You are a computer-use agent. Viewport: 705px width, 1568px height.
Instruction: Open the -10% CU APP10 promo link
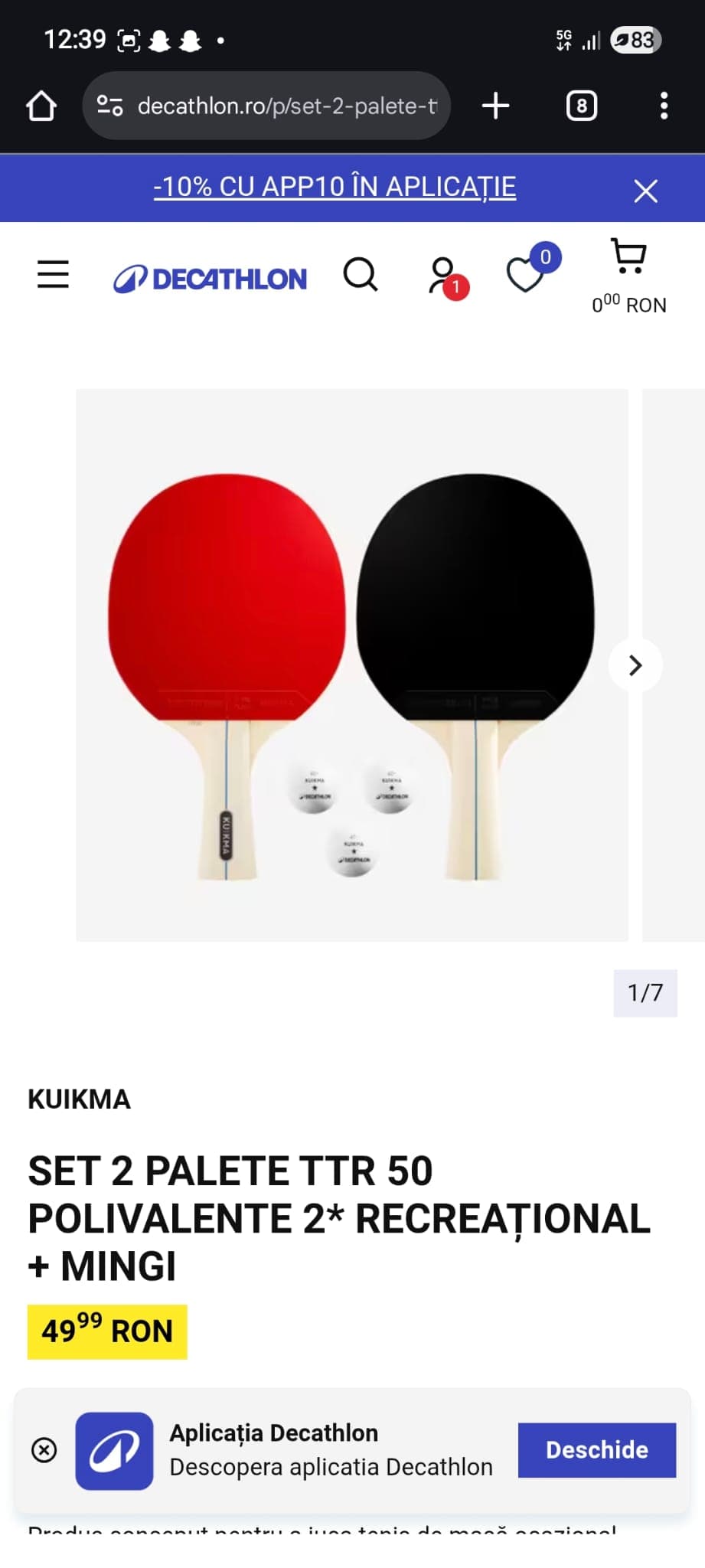click(x=335, y=187)
